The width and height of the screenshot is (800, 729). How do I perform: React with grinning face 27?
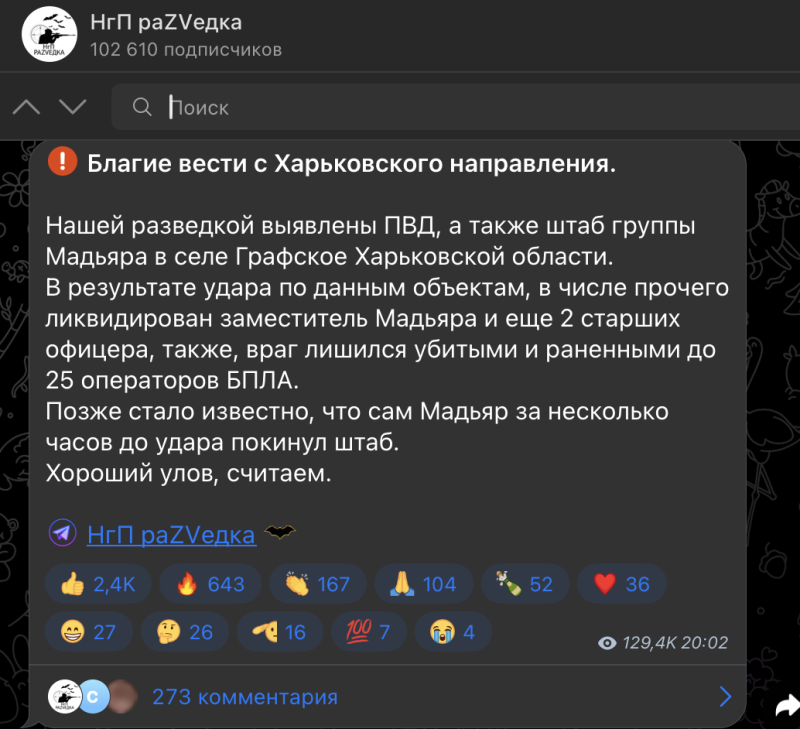coord(88,632)
